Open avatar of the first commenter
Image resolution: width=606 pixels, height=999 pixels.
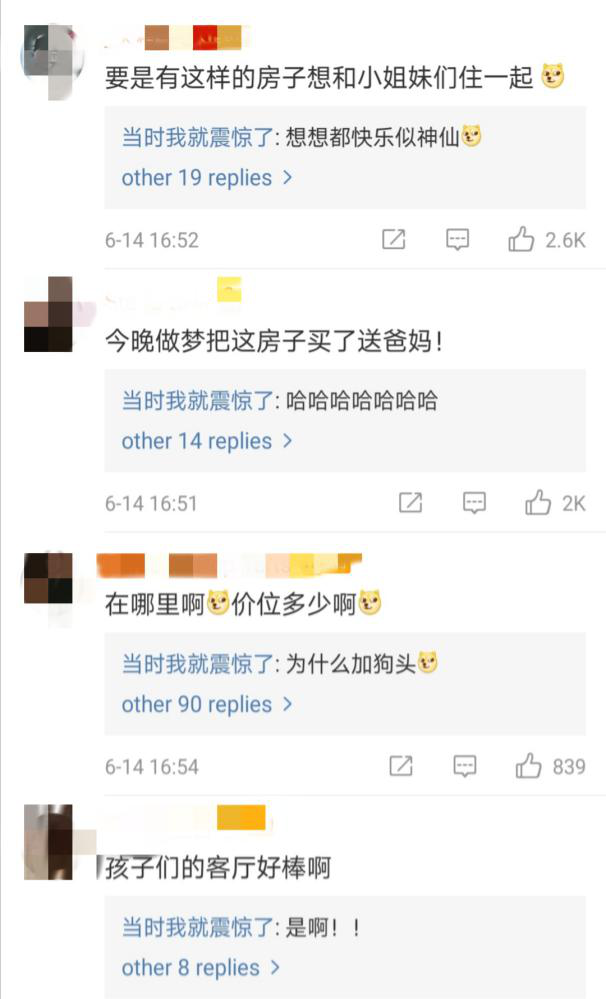[x=47, y=60]
